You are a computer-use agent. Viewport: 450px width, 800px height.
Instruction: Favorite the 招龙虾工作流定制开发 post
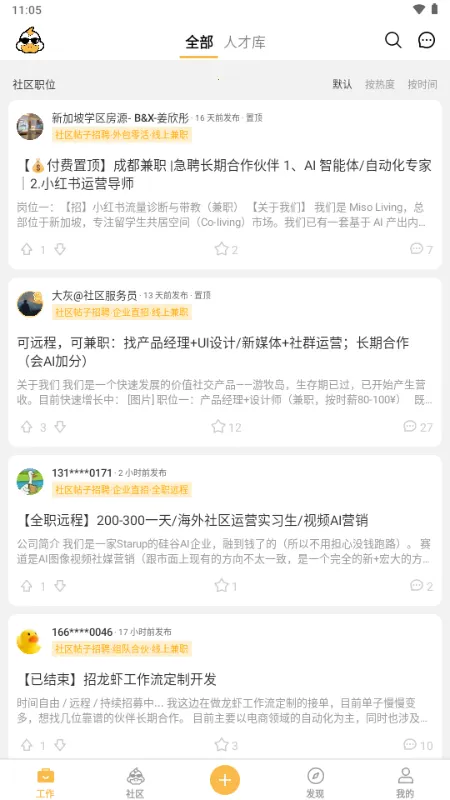pyautogui.click(x=221, y=745)
